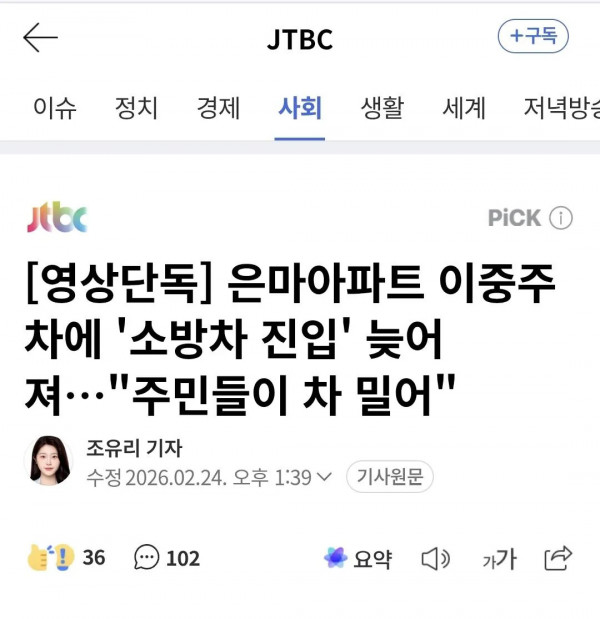Screen dimensions: 600x619
Task: Open the 102 comments
Action: [167, 557]
